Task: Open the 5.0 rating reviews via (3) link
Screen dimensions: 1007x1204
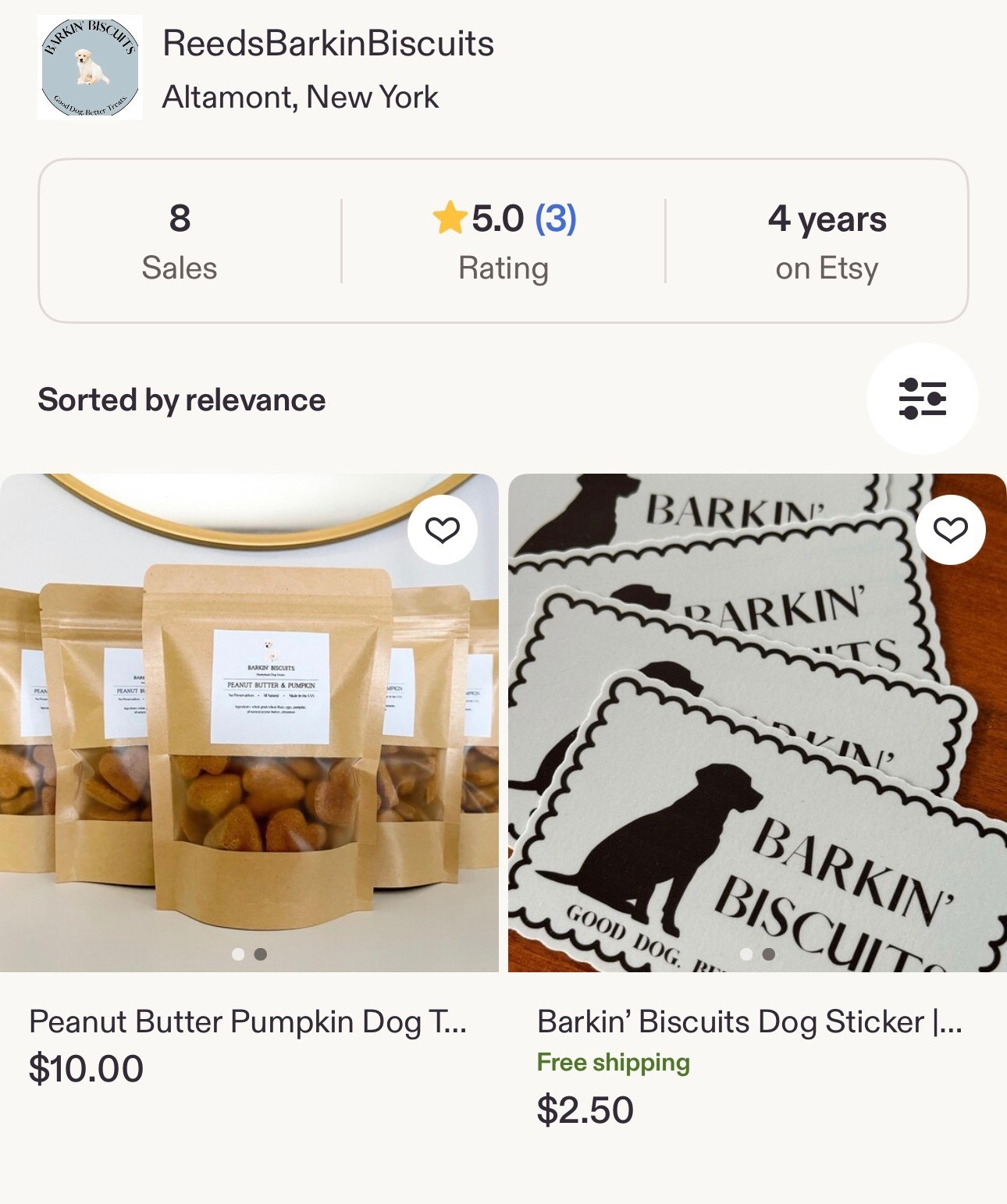Action: tap(555, 220)
